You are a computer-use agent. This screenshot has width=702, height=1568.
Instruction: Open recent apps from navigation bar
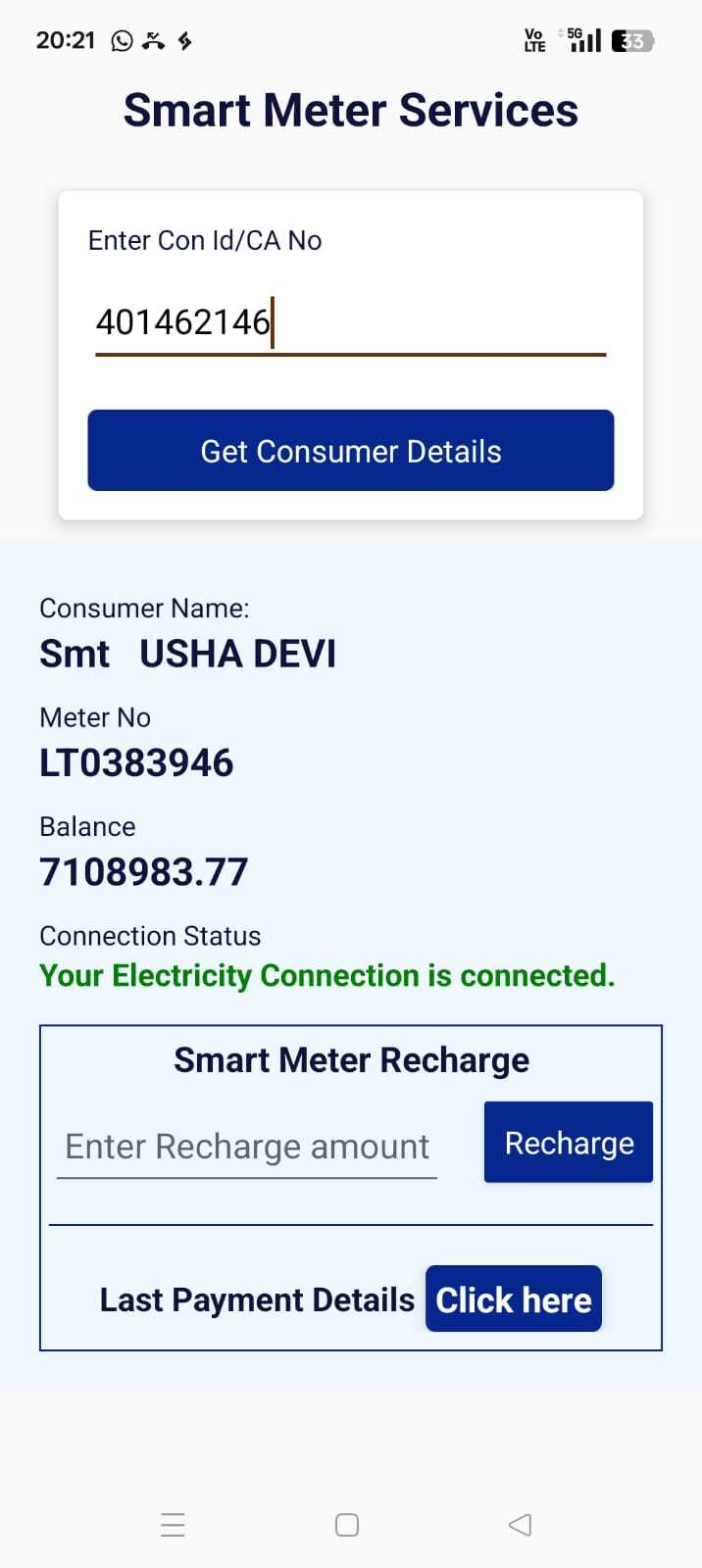[x=173, y=1525]
